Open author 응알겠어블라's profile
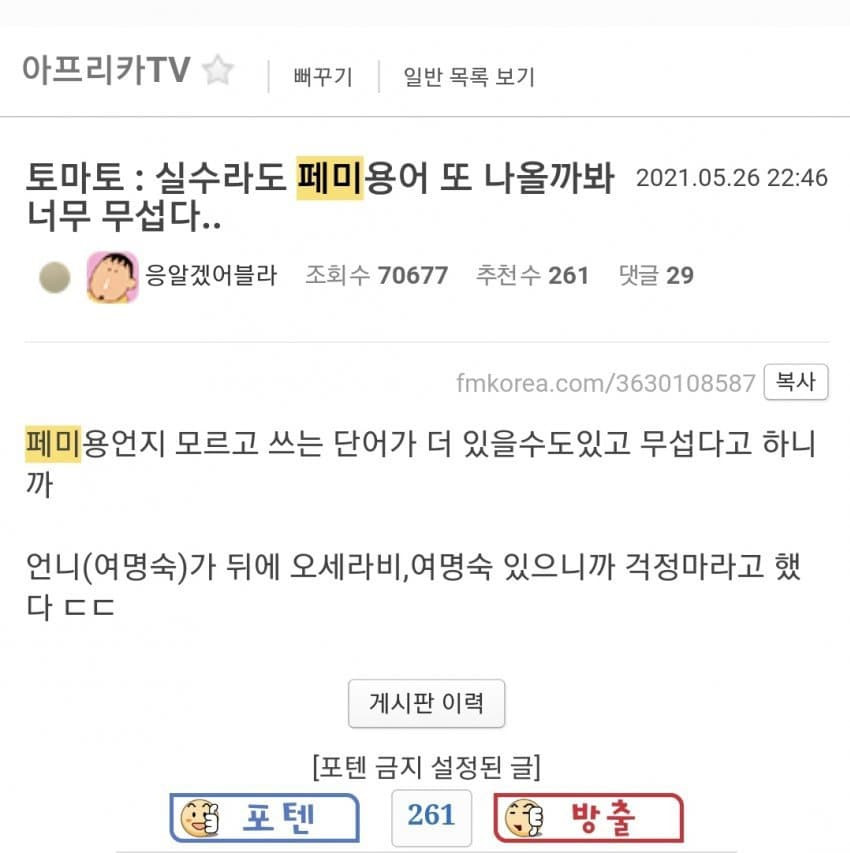Screen dimensions: 850x853 click(211, 276)
